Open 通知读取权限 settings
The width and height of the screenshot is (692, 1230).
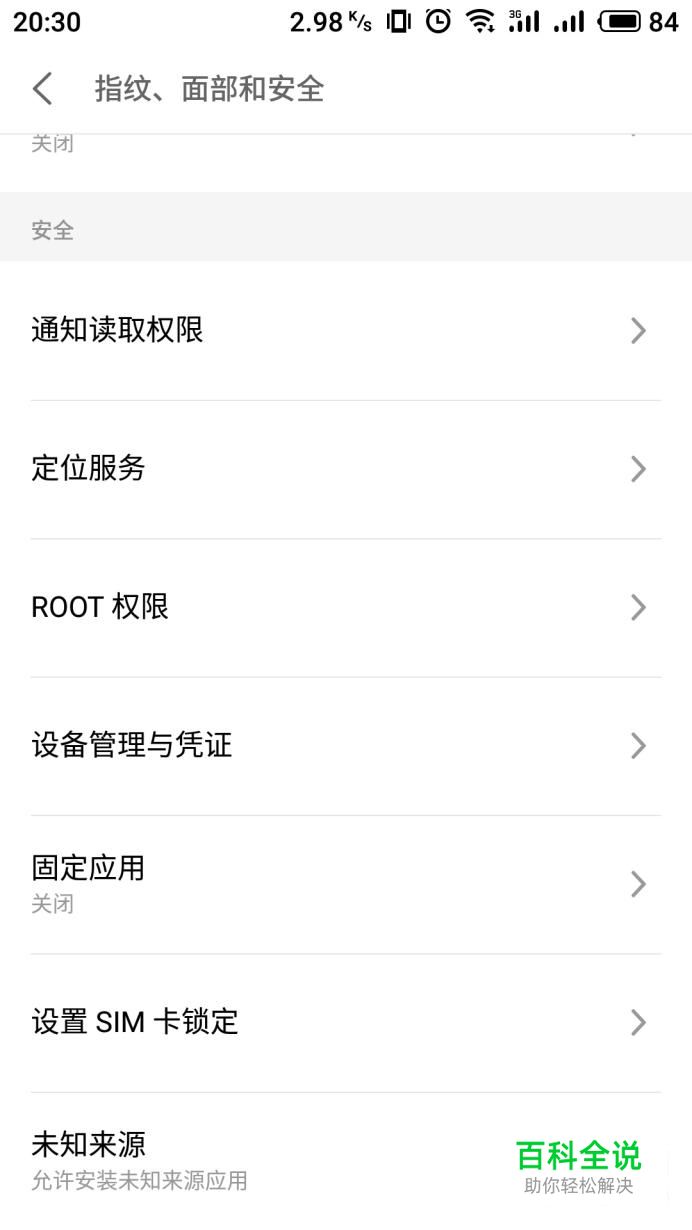[x=346, y=331]
